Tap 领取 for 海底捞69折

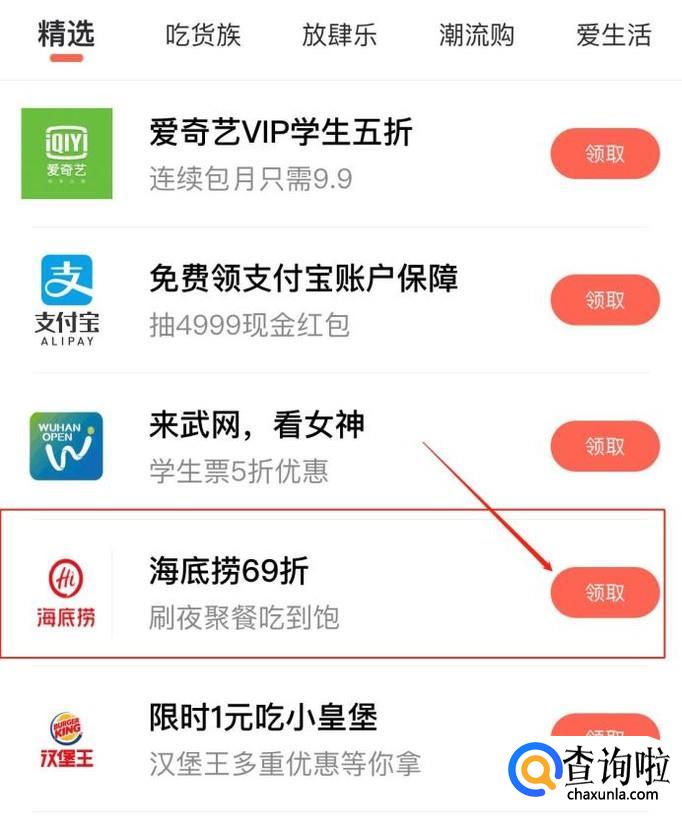click(604, 592)
